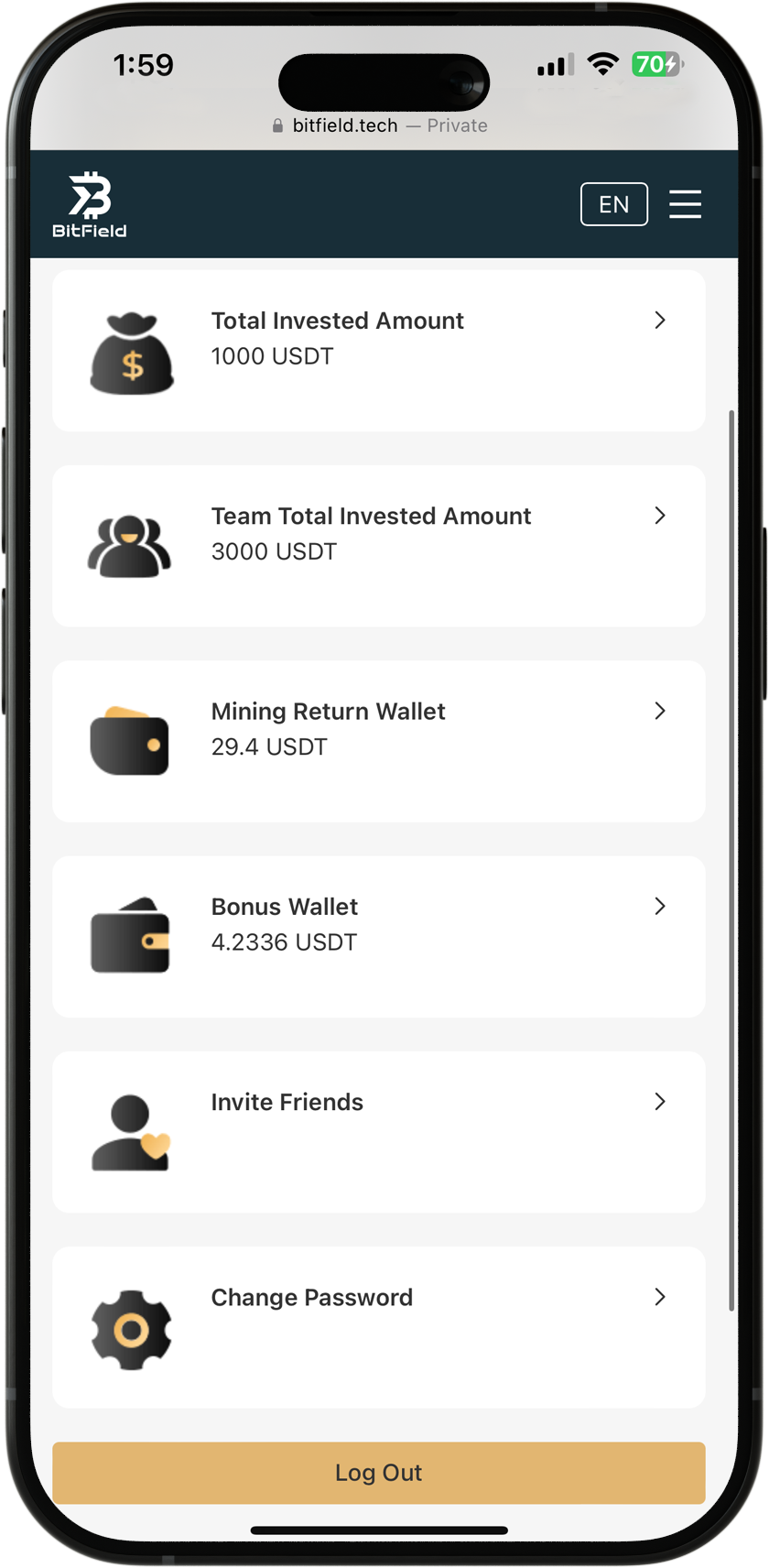Open Change Password settings
Screen dimensions: 769x1568
click(x=379, y=1327)
